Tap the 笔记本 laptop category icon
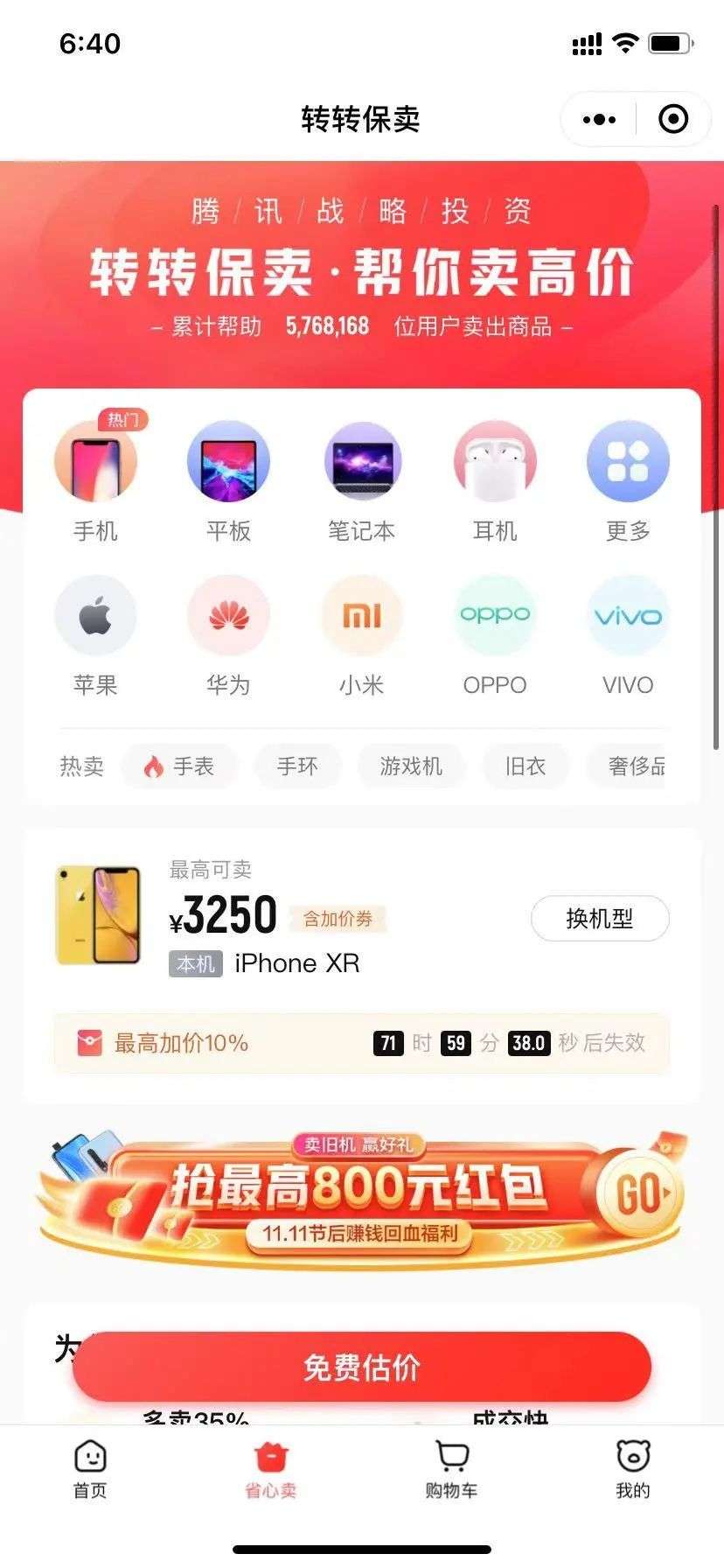 362,462
